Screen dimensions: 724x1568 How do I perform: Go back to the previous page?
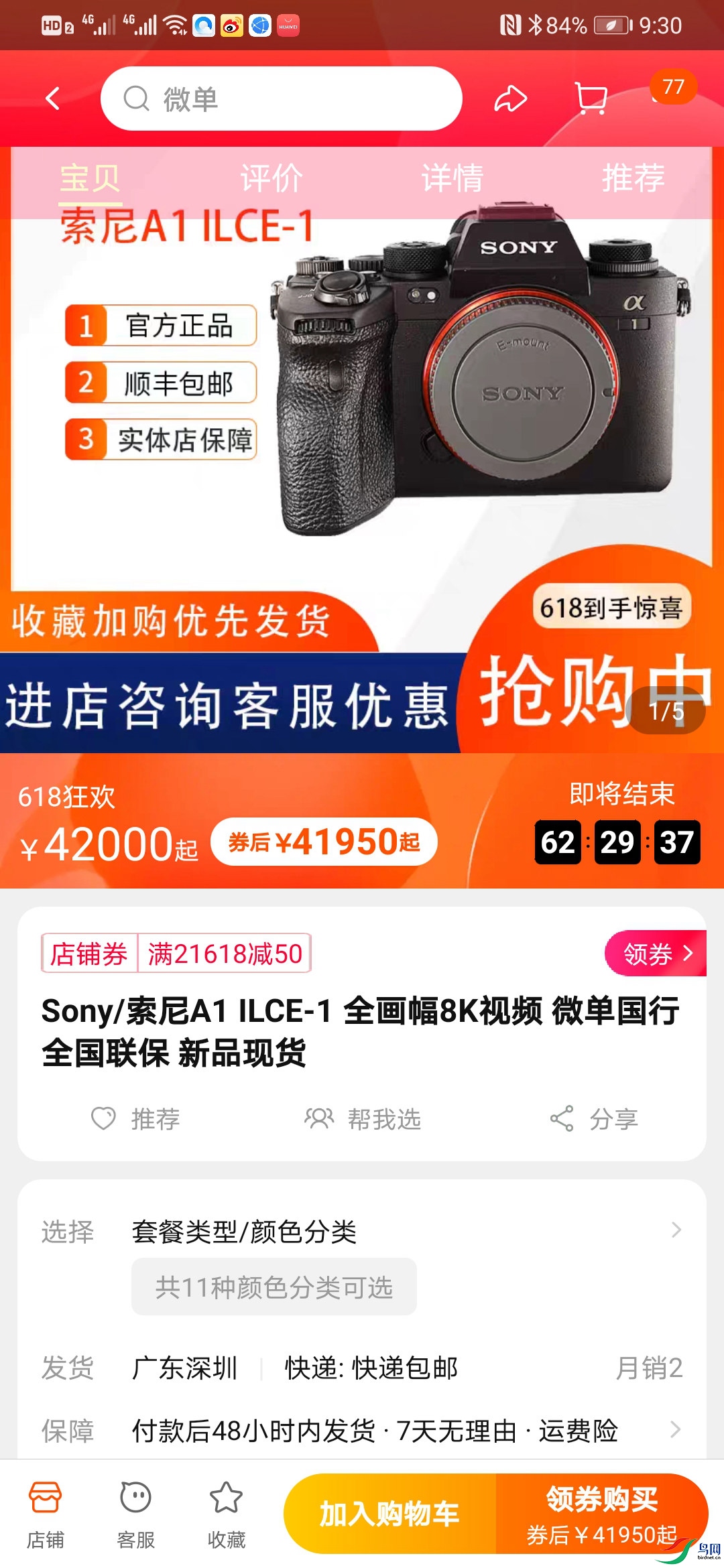54,99
